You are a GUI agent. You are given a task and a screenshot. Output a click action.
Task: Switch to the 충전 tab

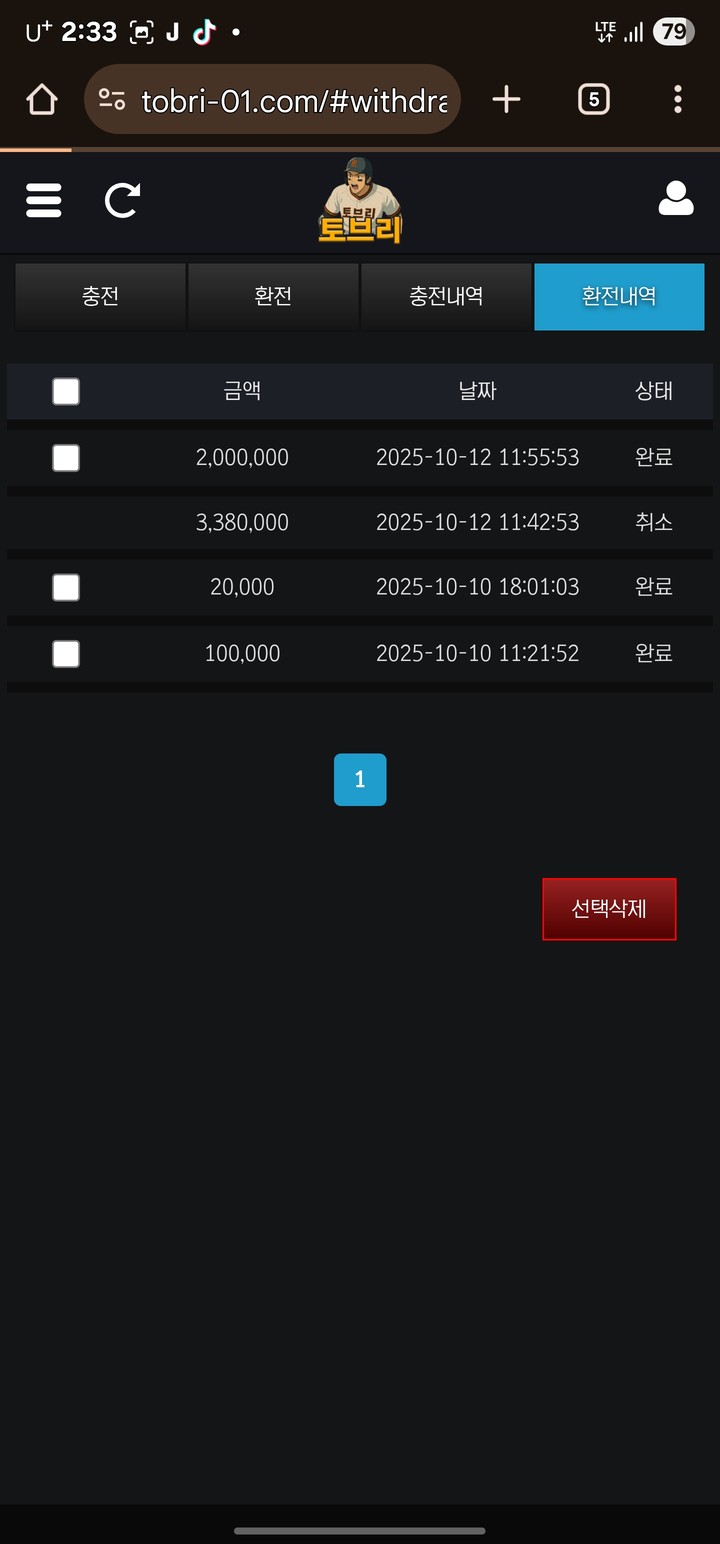point(100,296)
